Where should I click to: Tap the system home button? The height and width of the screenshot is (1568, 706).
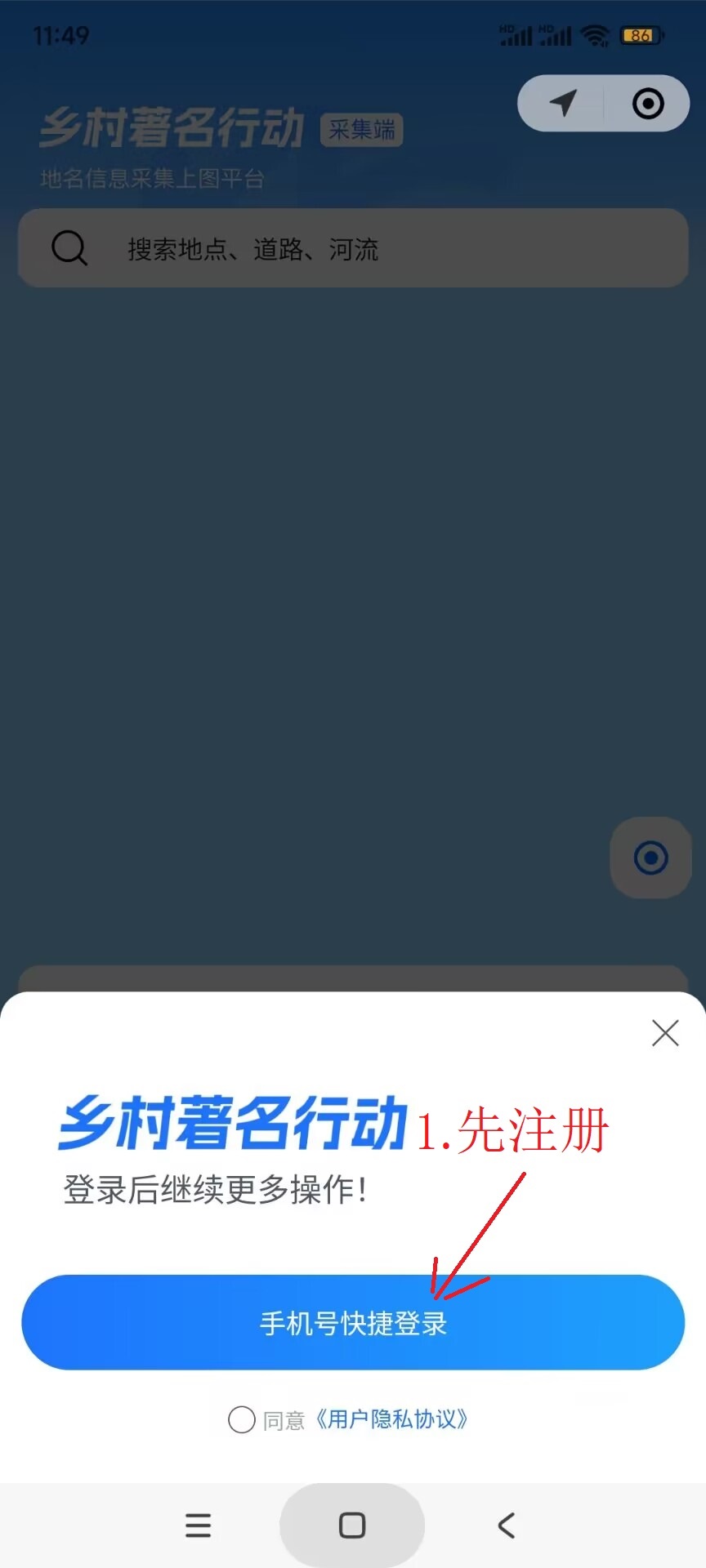[352, 1525]
